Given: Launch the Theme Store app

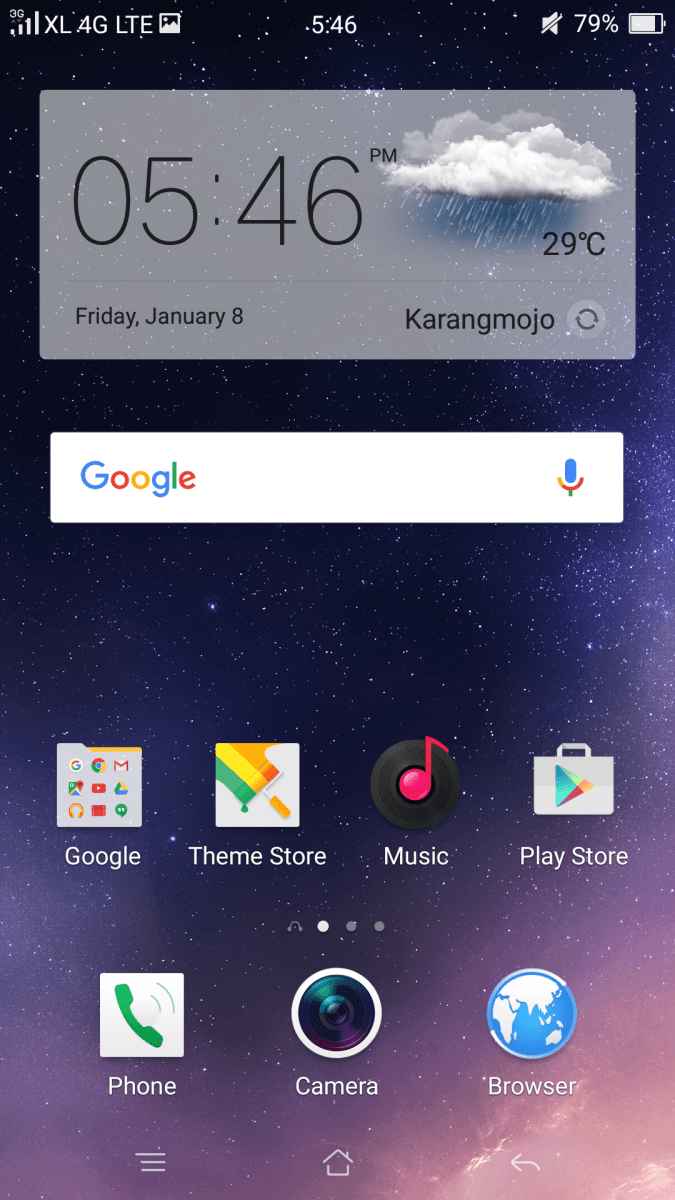Looking at the screenshot, I should (x=258, y=785).
